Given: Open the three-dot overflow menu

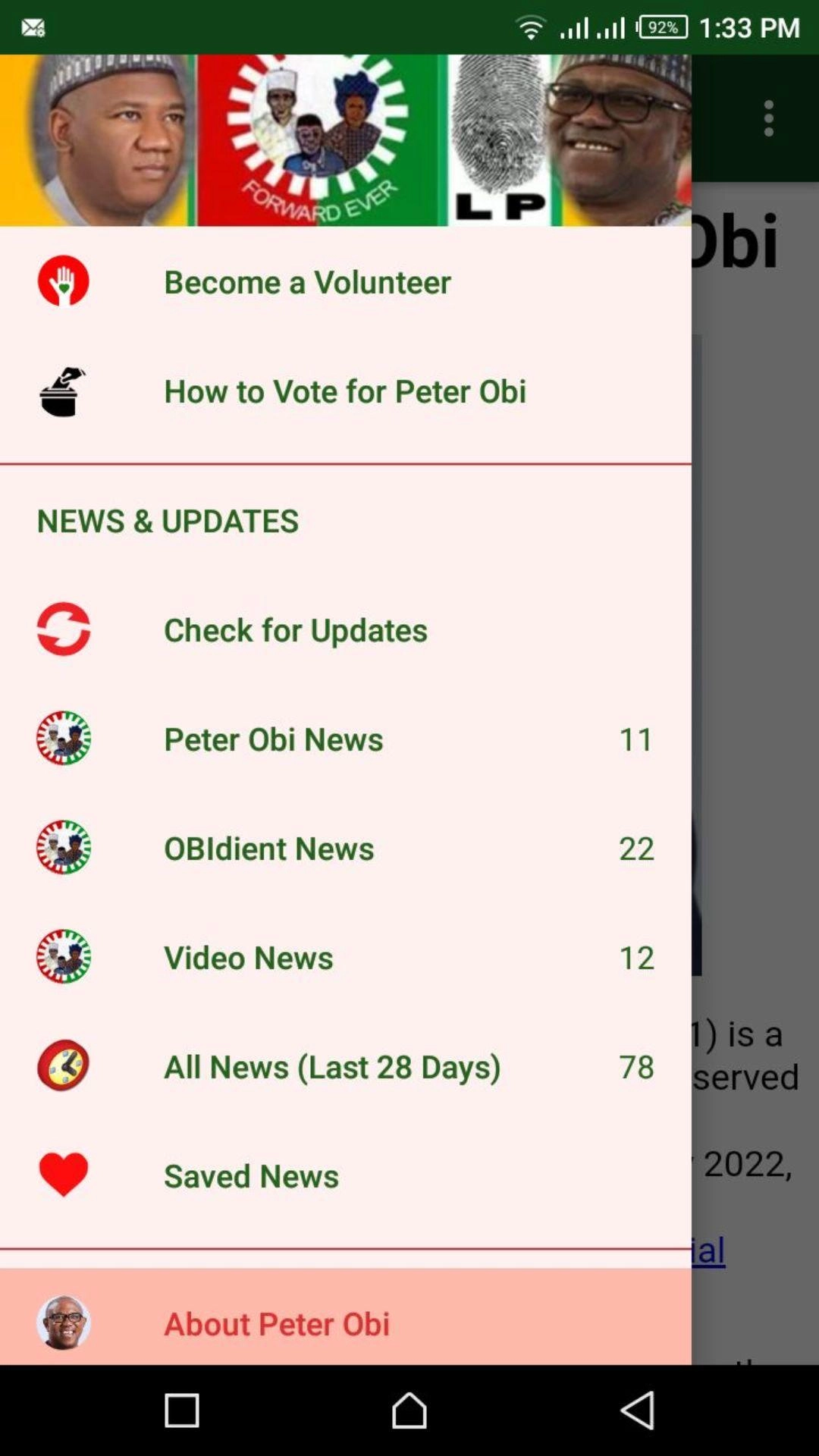Looking at the screenshot, I should point(769,118).
